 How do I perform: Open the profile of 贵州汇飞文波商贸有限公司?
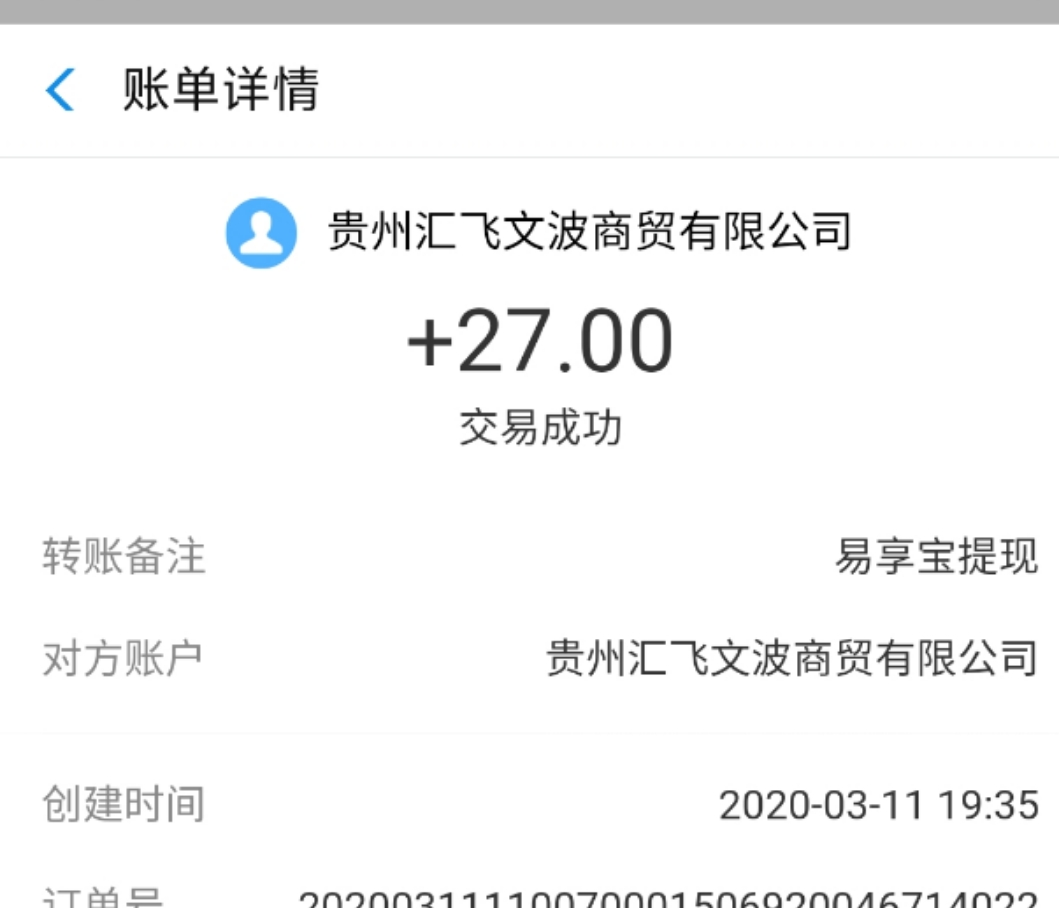(x=261, y=233)
